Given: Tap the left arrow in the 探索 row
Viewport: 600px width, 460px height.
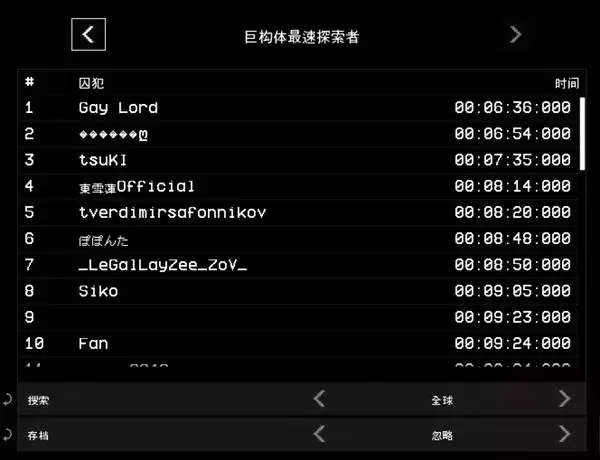Looking at the screenshot, I should (x=319, y=399).
